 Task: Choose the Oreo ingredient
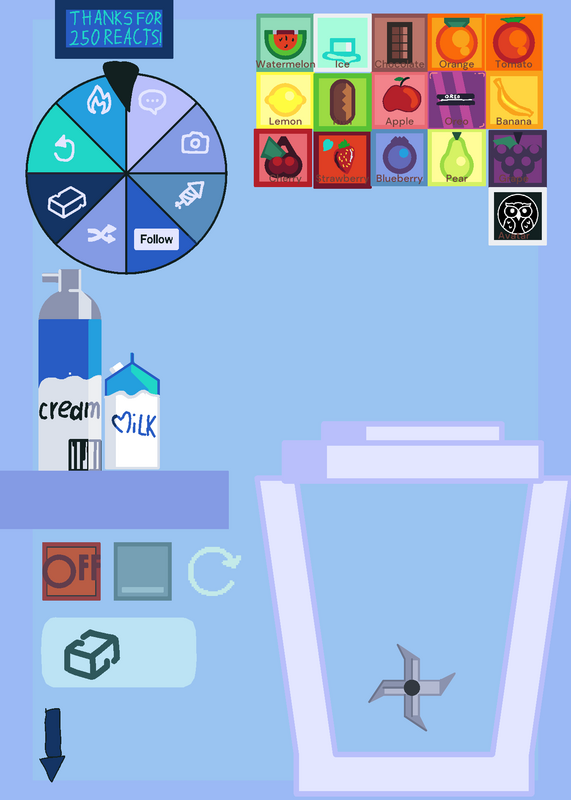457,100
